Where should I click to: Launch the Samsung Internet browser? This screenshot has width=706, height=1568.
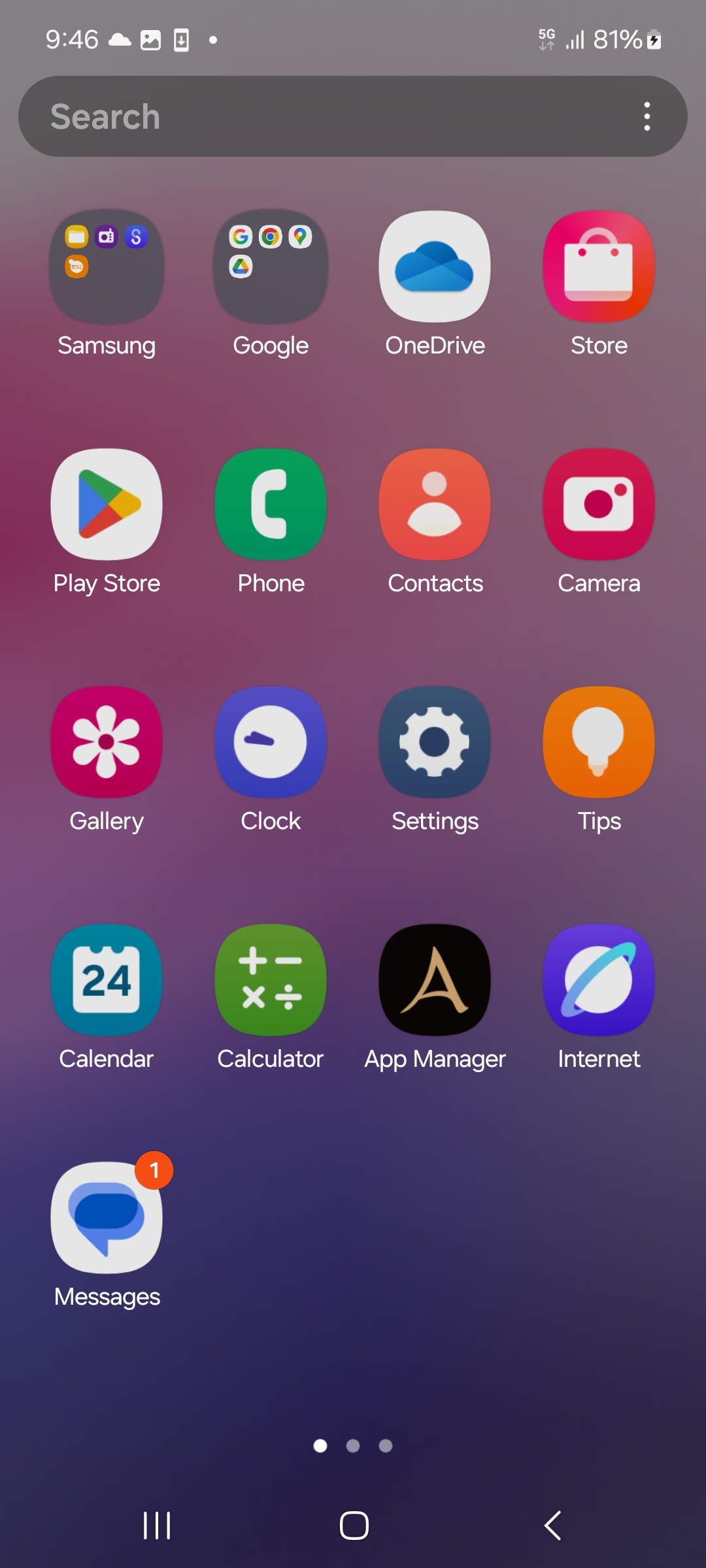click(x=599, y=980)
